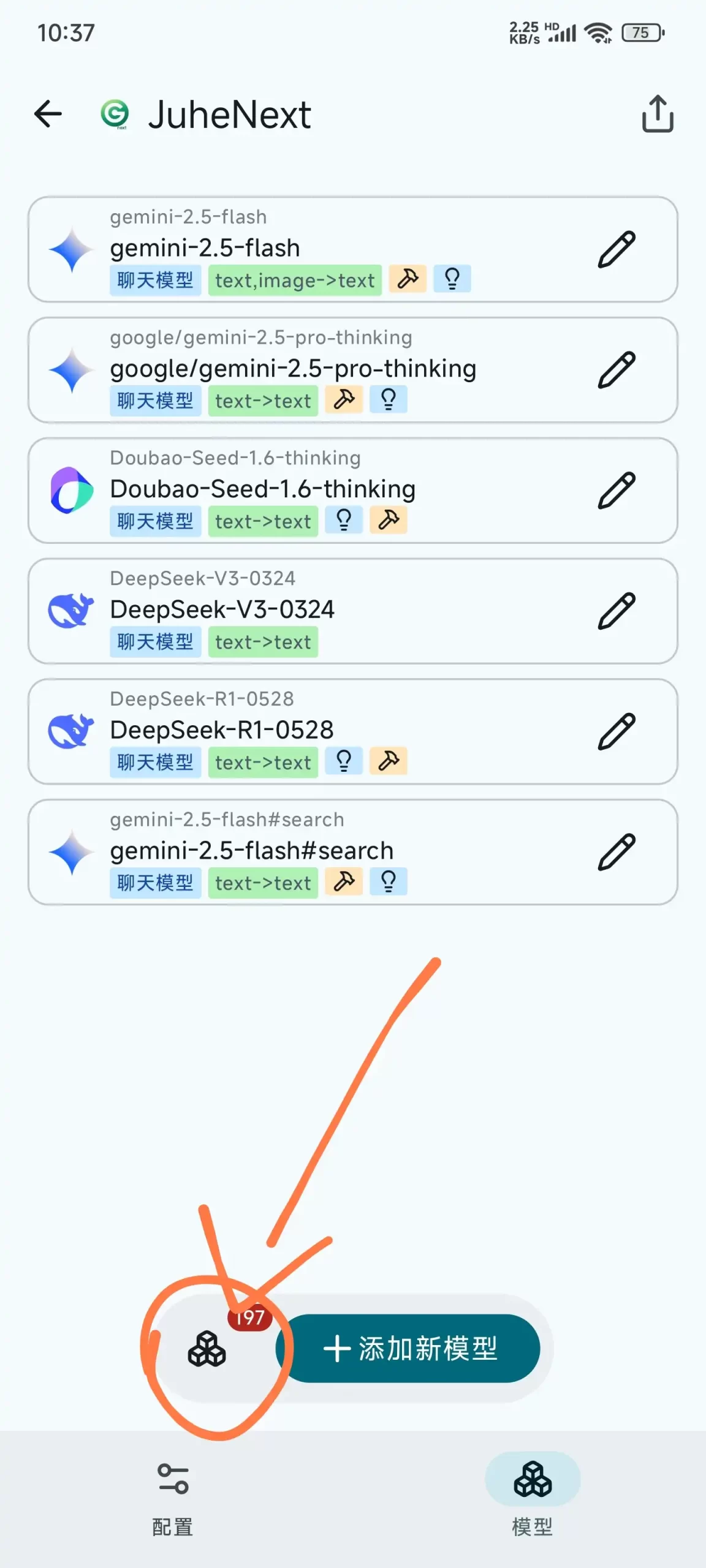Edit the Doubao-Seed-1.6-thinking model
The height and width of the screenshot is (1568, 706).
(617, 491)
